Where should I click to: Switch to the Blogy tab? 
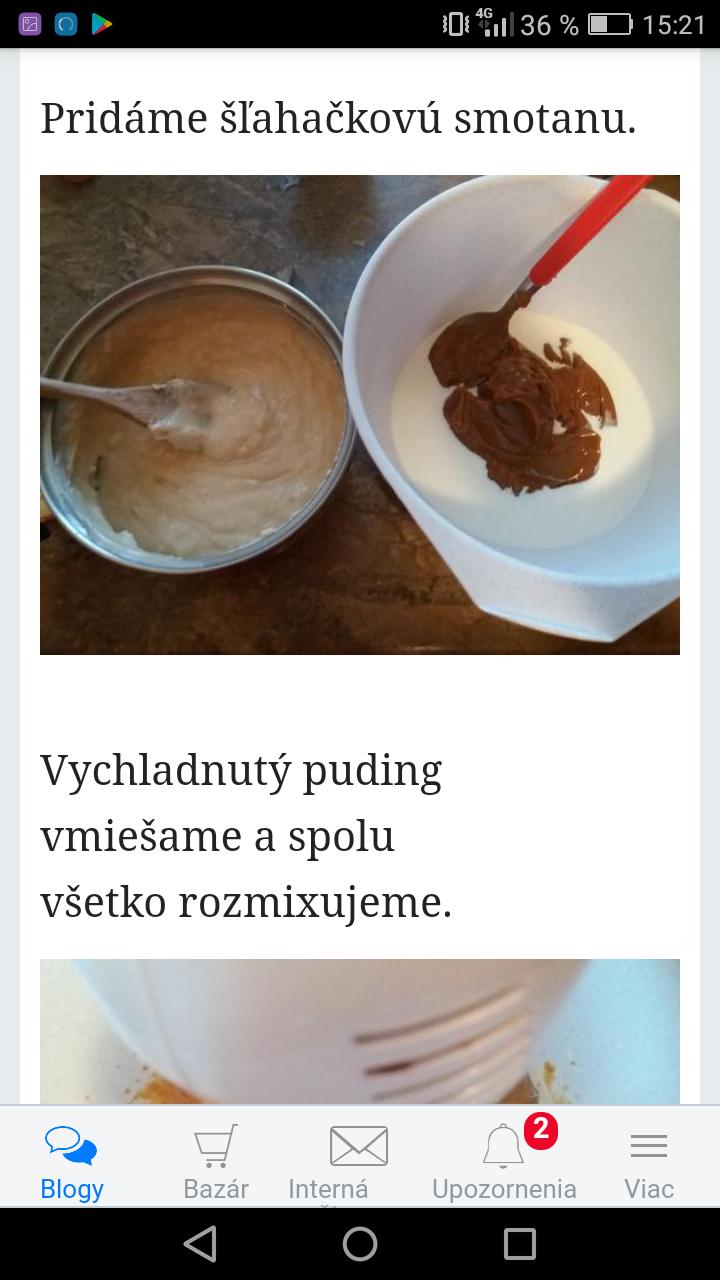[x=72, y=1160]
